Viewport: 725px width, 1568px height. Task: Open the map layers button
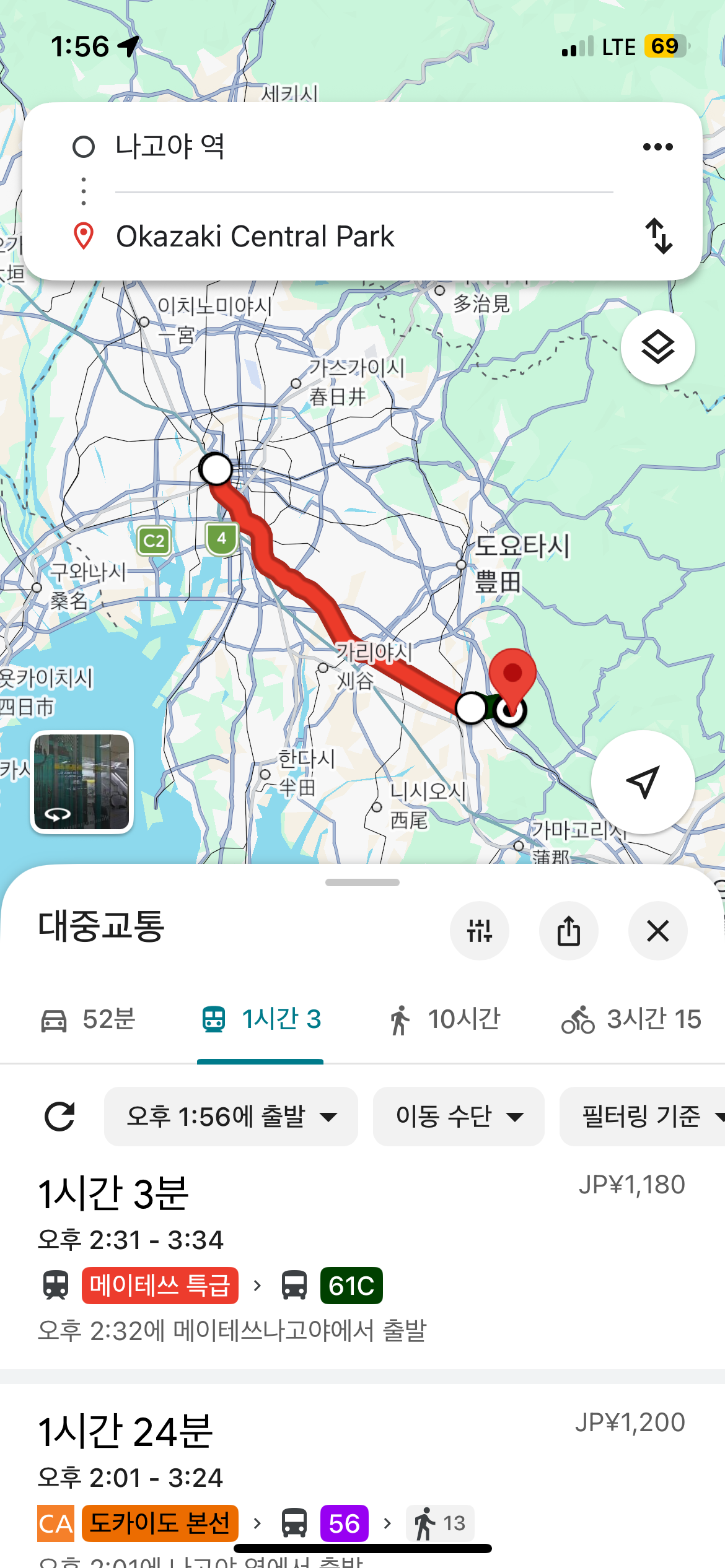tap(657, 347)
